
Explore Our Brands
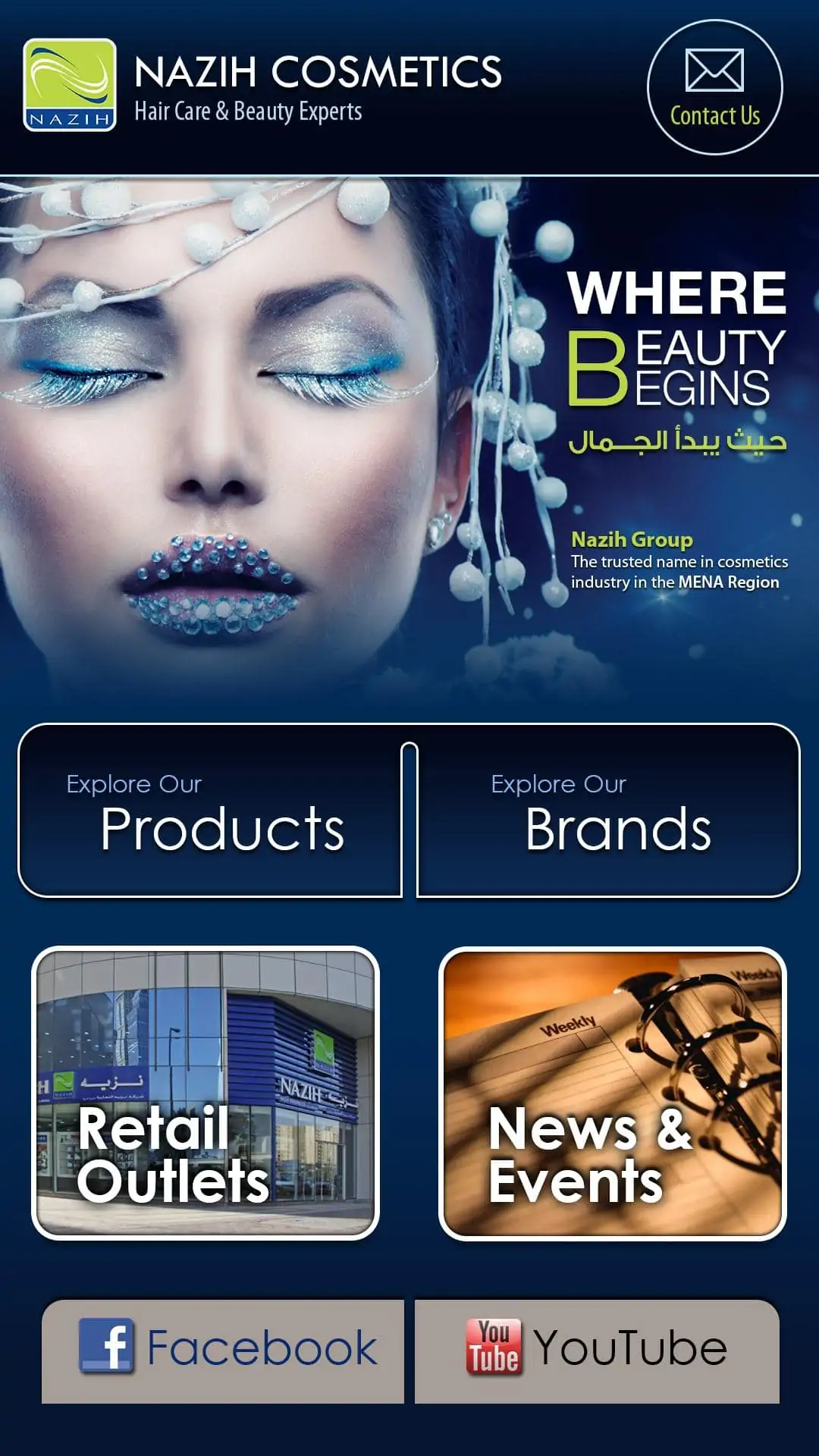pyautogui.click(x=608, y=811)
